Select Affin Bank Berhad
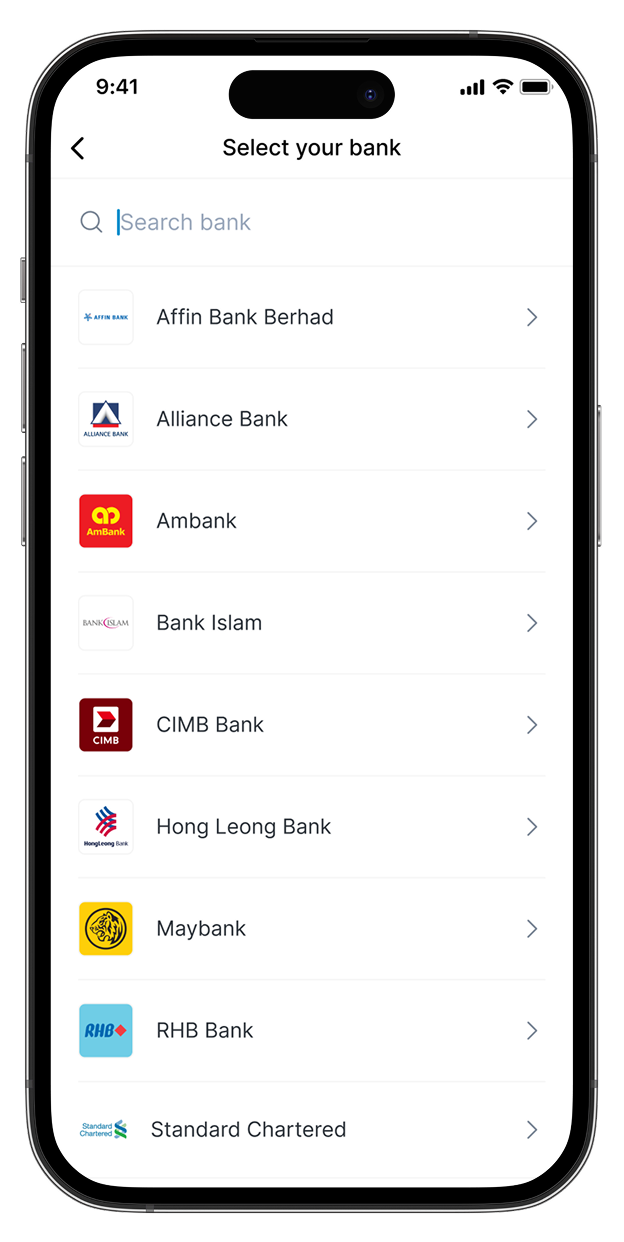 (x=311, y=317)
